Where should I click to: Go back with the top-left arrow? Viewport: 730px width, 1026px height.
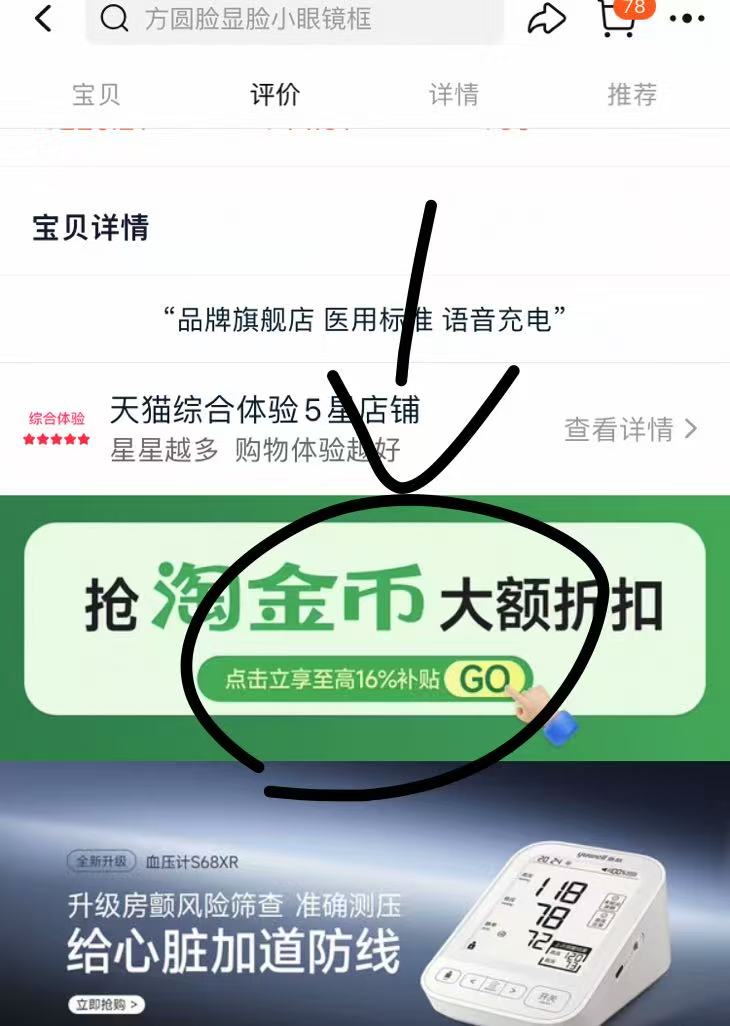[x=43, y=18]
